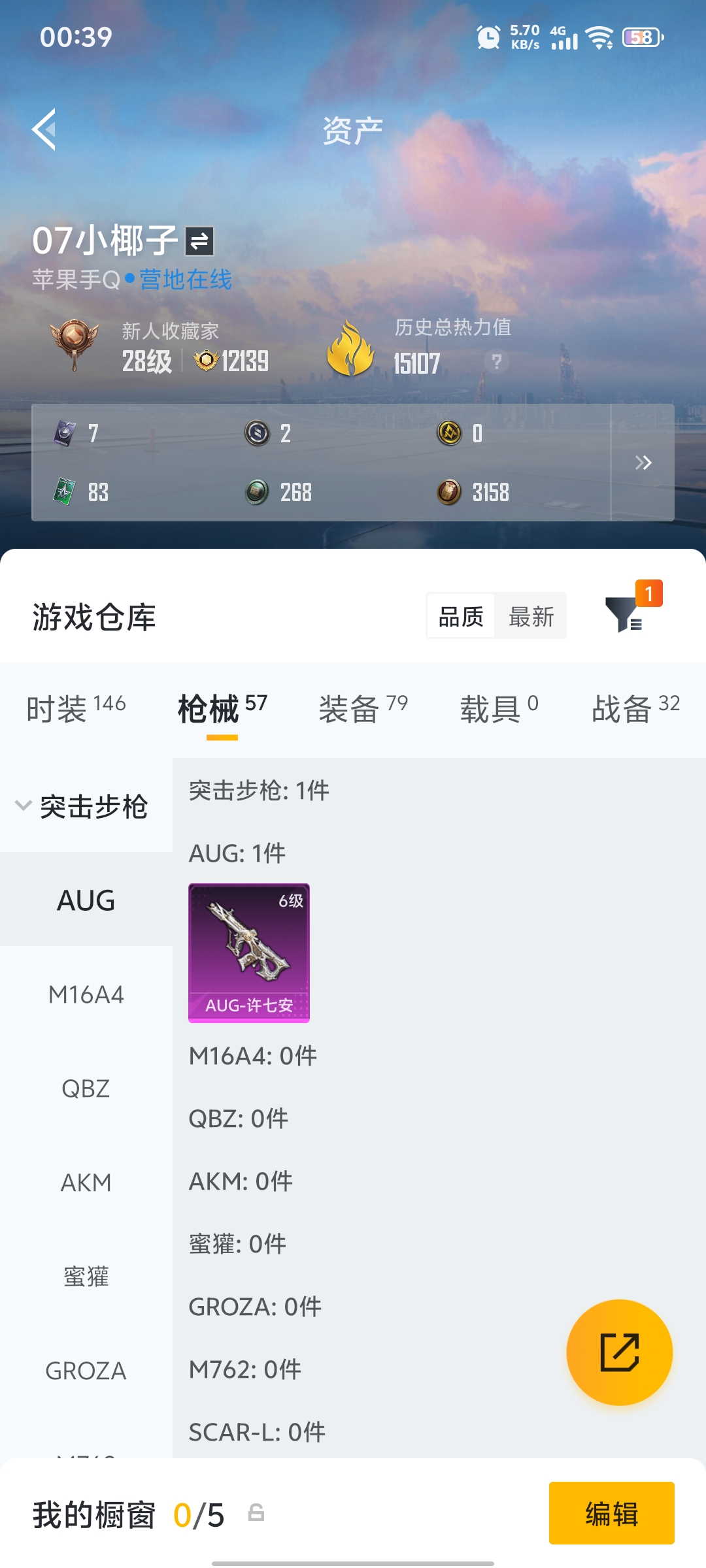Choose AKM in the side list
The image size is (706, 1568).
click(x=86, y=1183)
